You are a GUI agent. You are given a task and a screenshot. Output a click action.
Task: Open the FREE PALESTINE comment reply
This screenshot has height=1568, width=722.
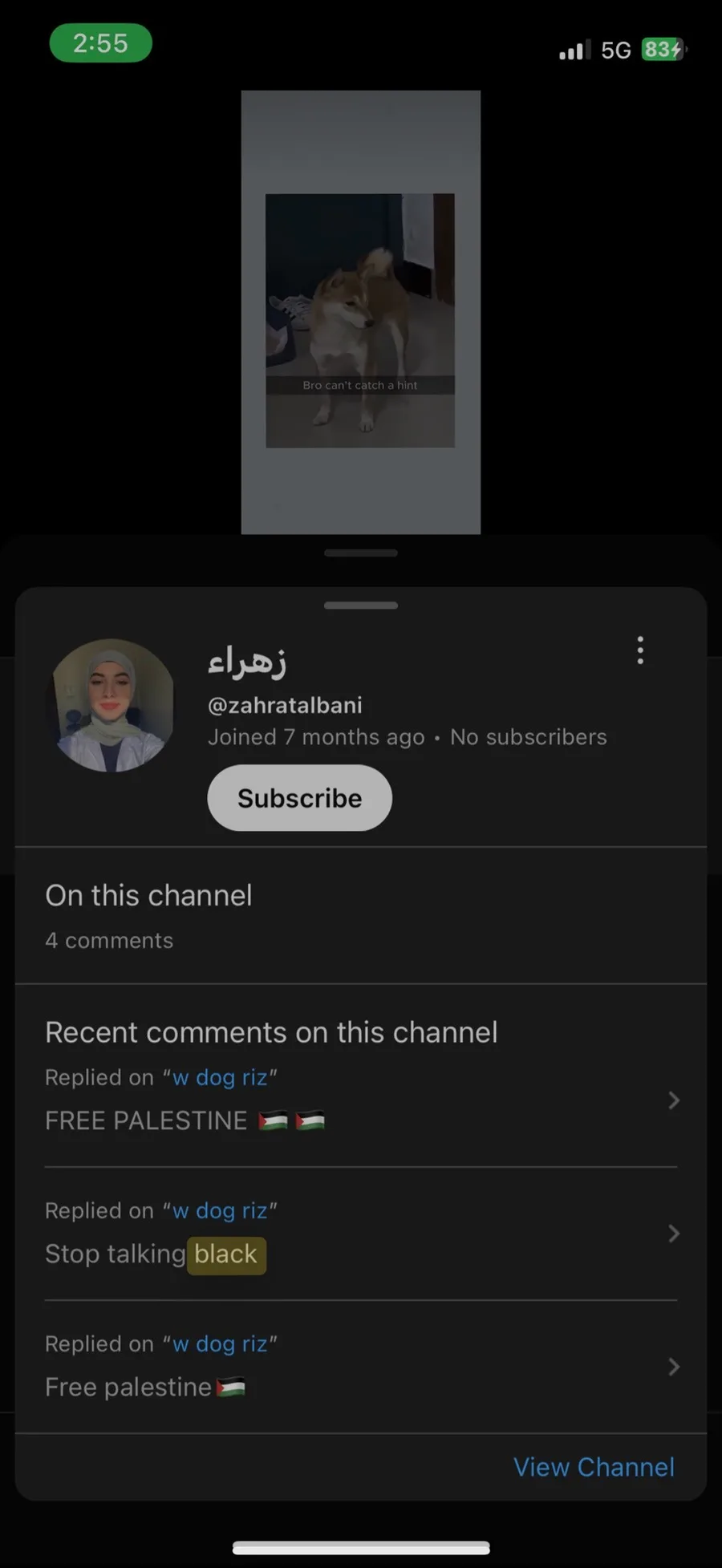click(361, 1100)
